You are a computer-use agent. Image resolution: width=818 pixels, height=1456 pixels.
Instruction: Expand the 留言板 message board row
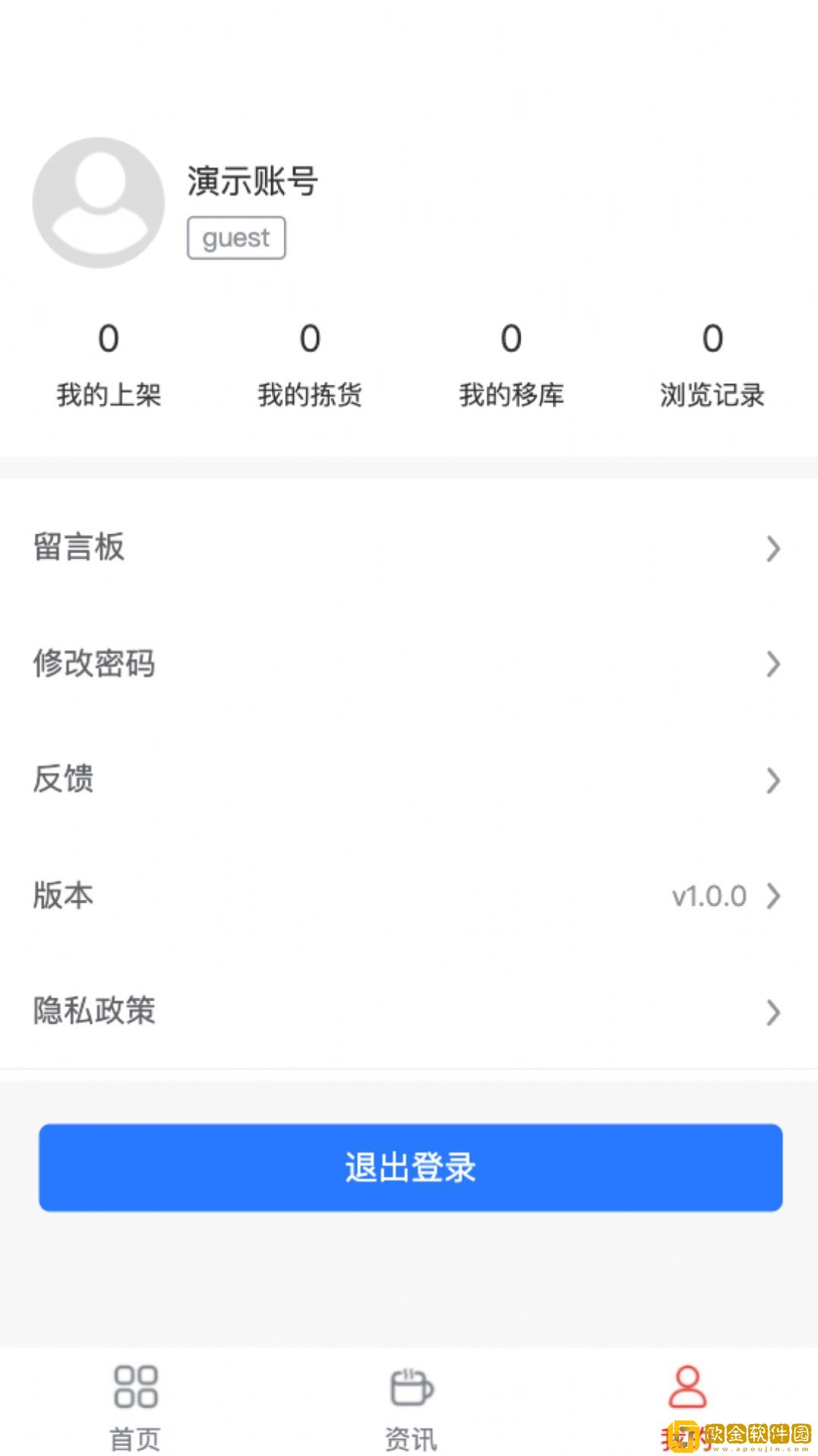[409, 547]
